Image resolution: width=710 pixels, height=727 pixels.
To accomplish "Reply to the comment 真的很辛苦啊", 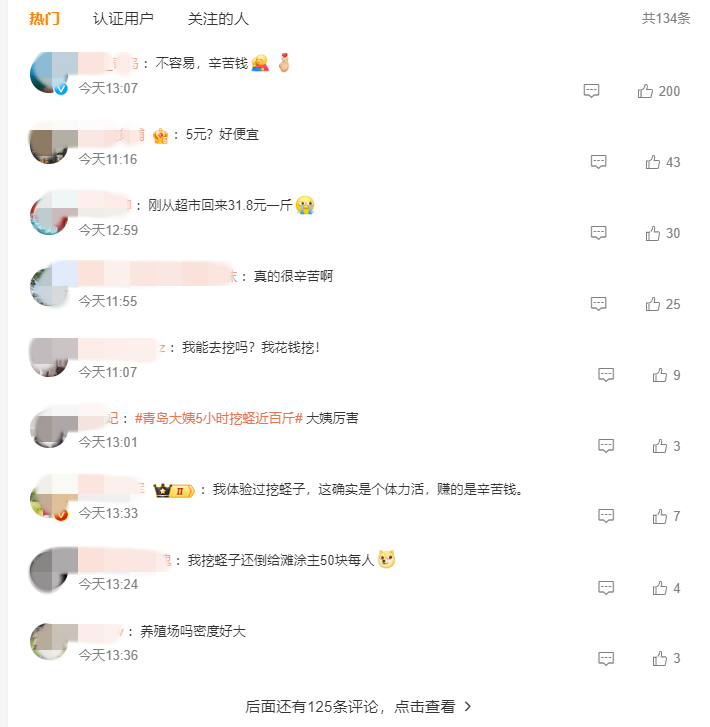I will (x=598, y=304).
